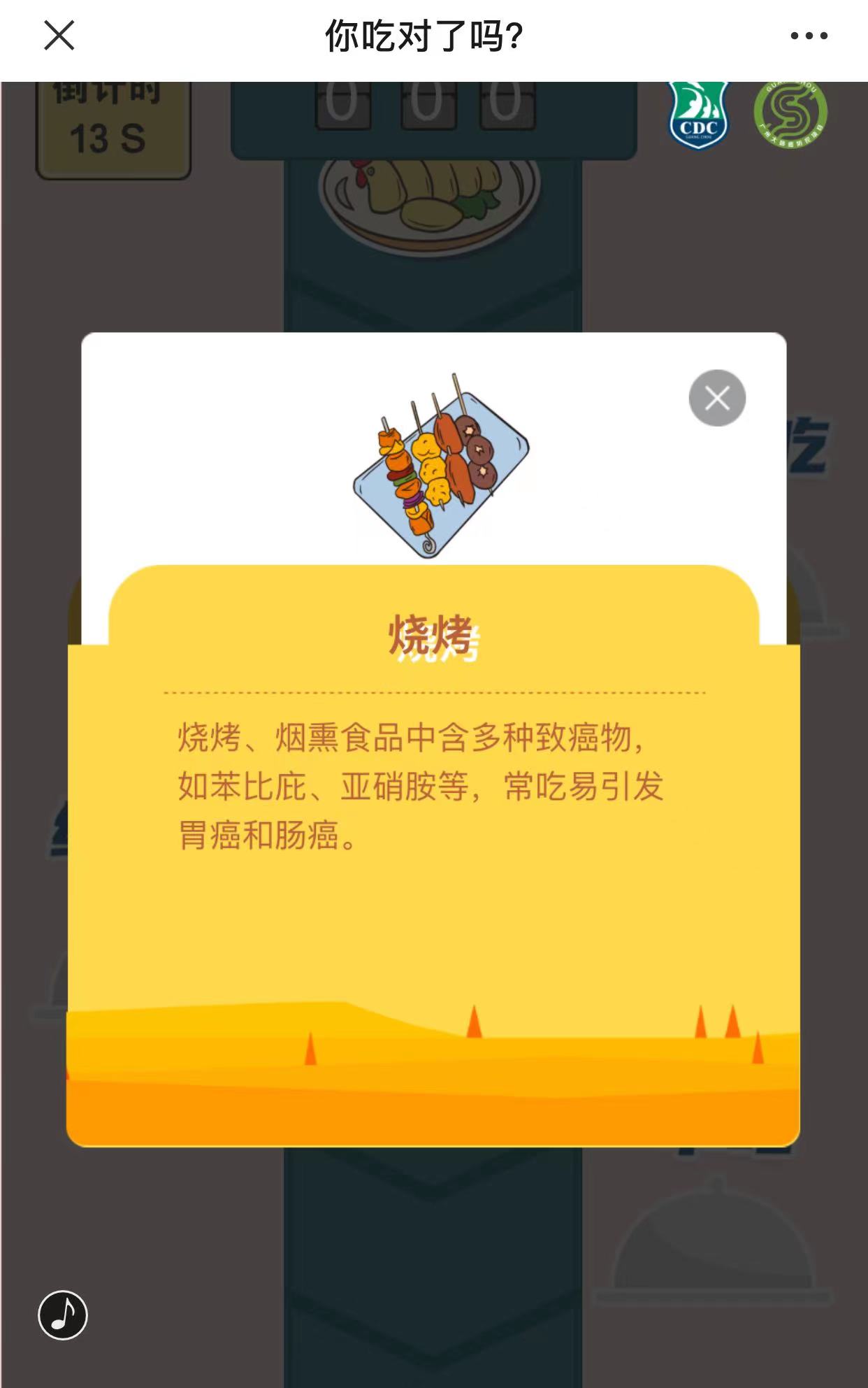Close the 你吃对了吗 web page
The image size is (868, 1388).
(x=59, y=35)
